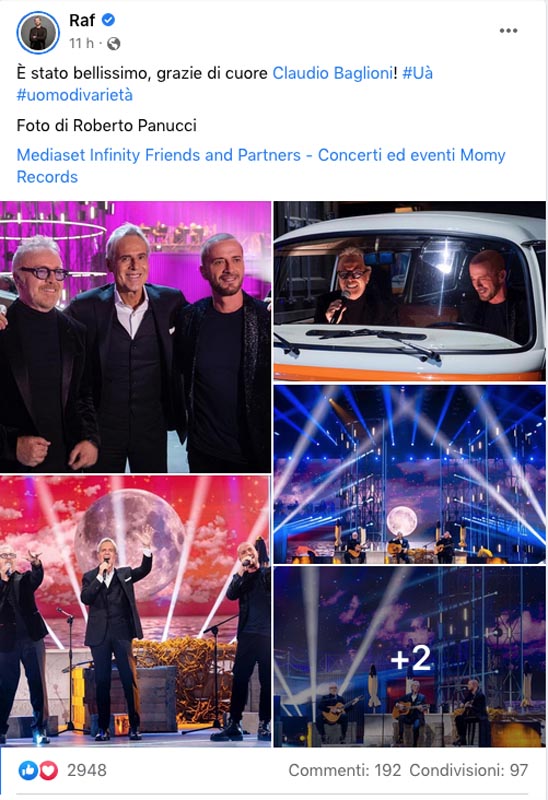View the +2 additional photos
Screen dimensions: 548x800
410,657
